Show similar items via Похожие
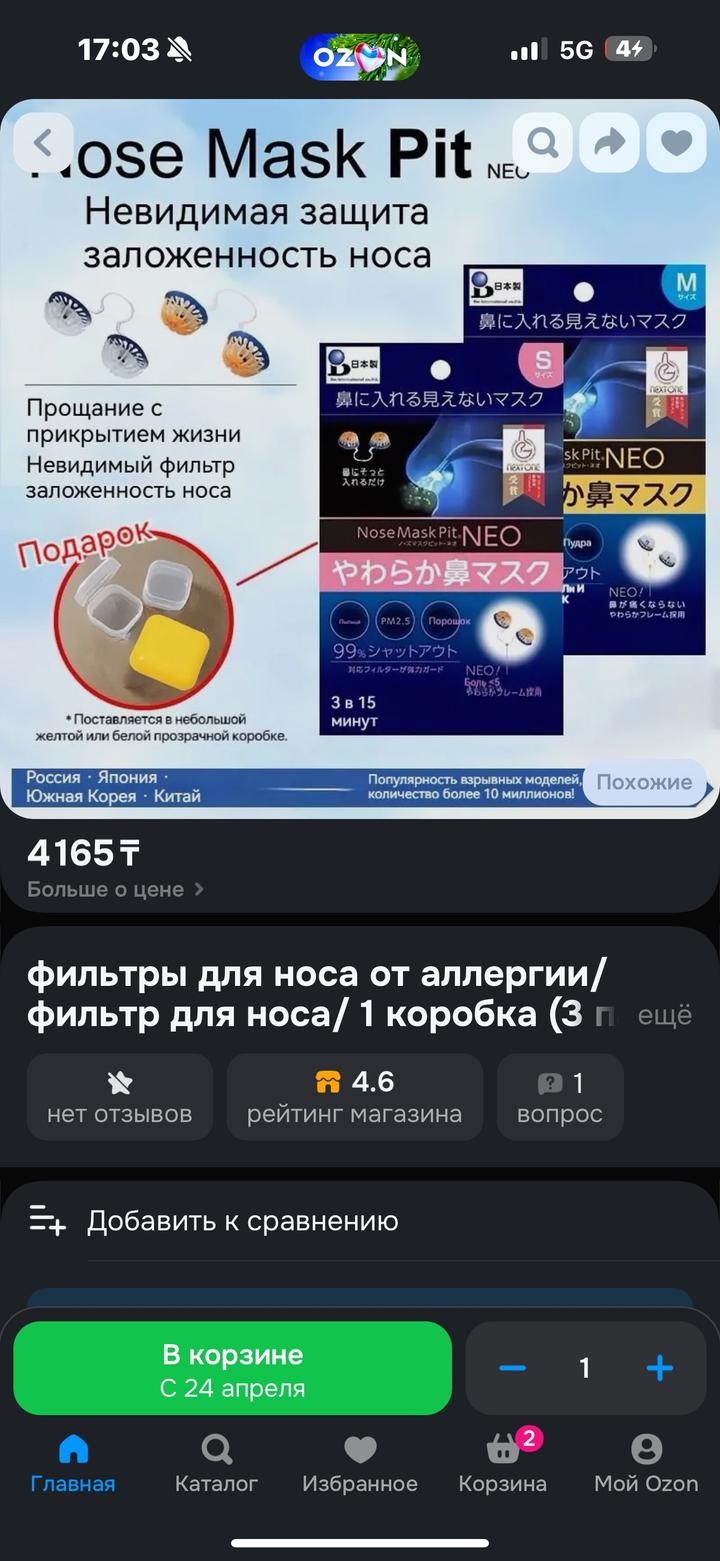 644,782
